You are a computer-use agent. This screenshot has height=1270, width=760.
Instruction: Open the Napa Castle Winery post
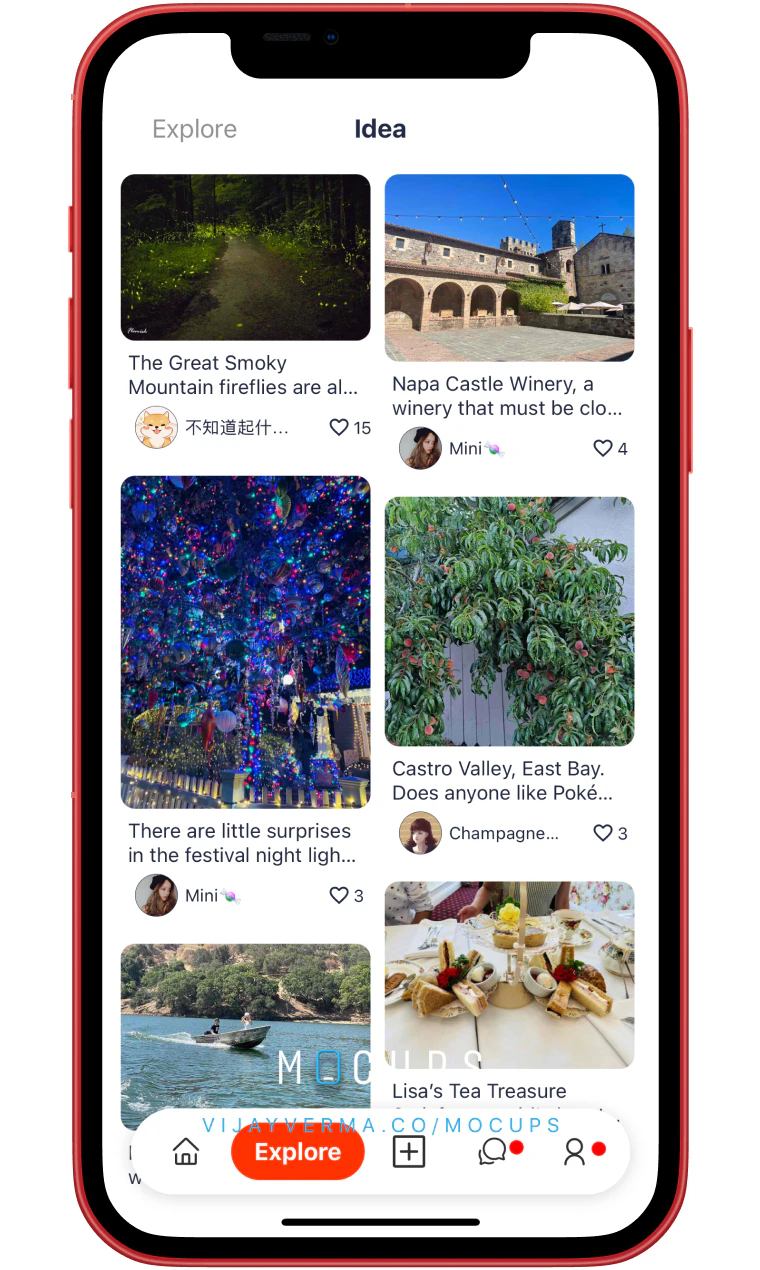click(x=510, y=268)
